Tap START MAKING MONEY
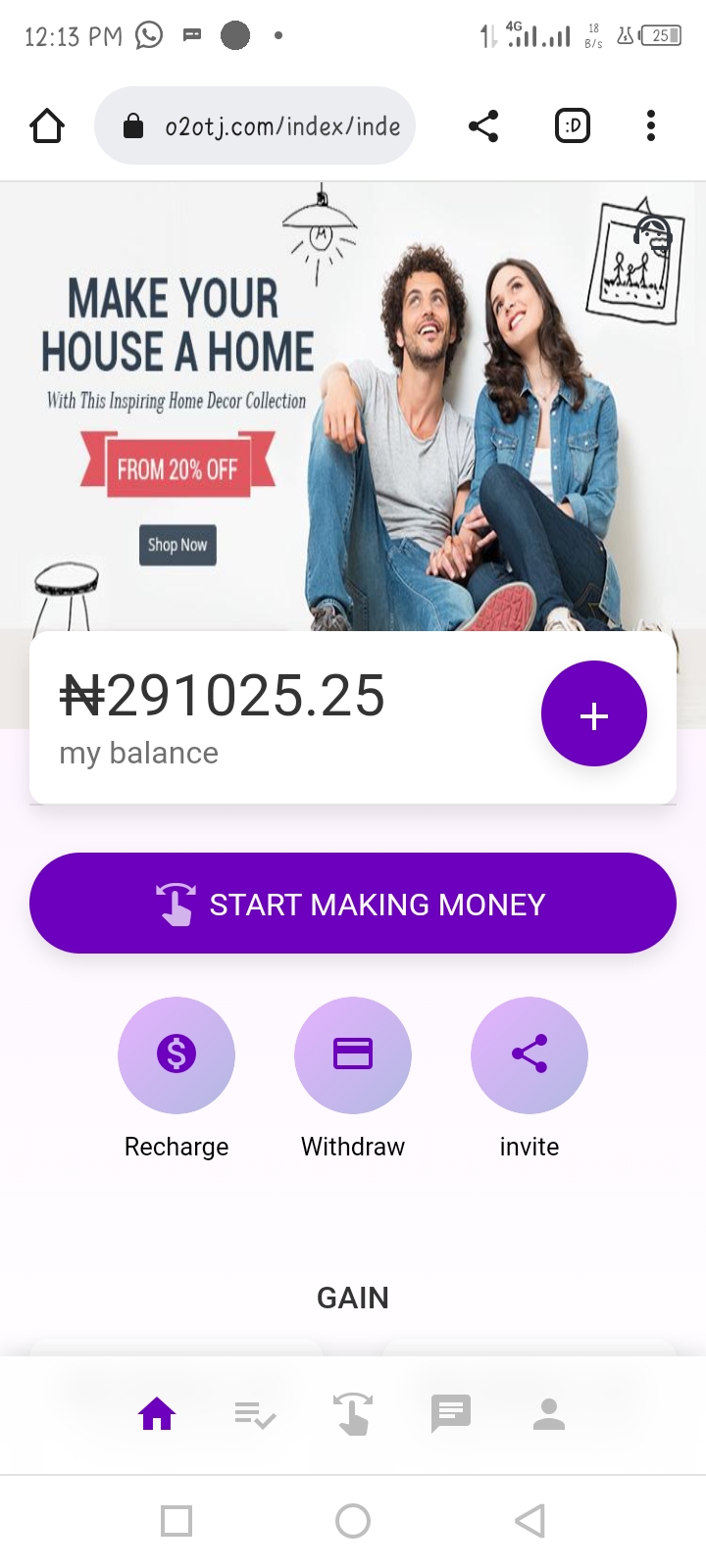Image resolution: width=706 pixels, height=1568 pixels. click(353, 903)
